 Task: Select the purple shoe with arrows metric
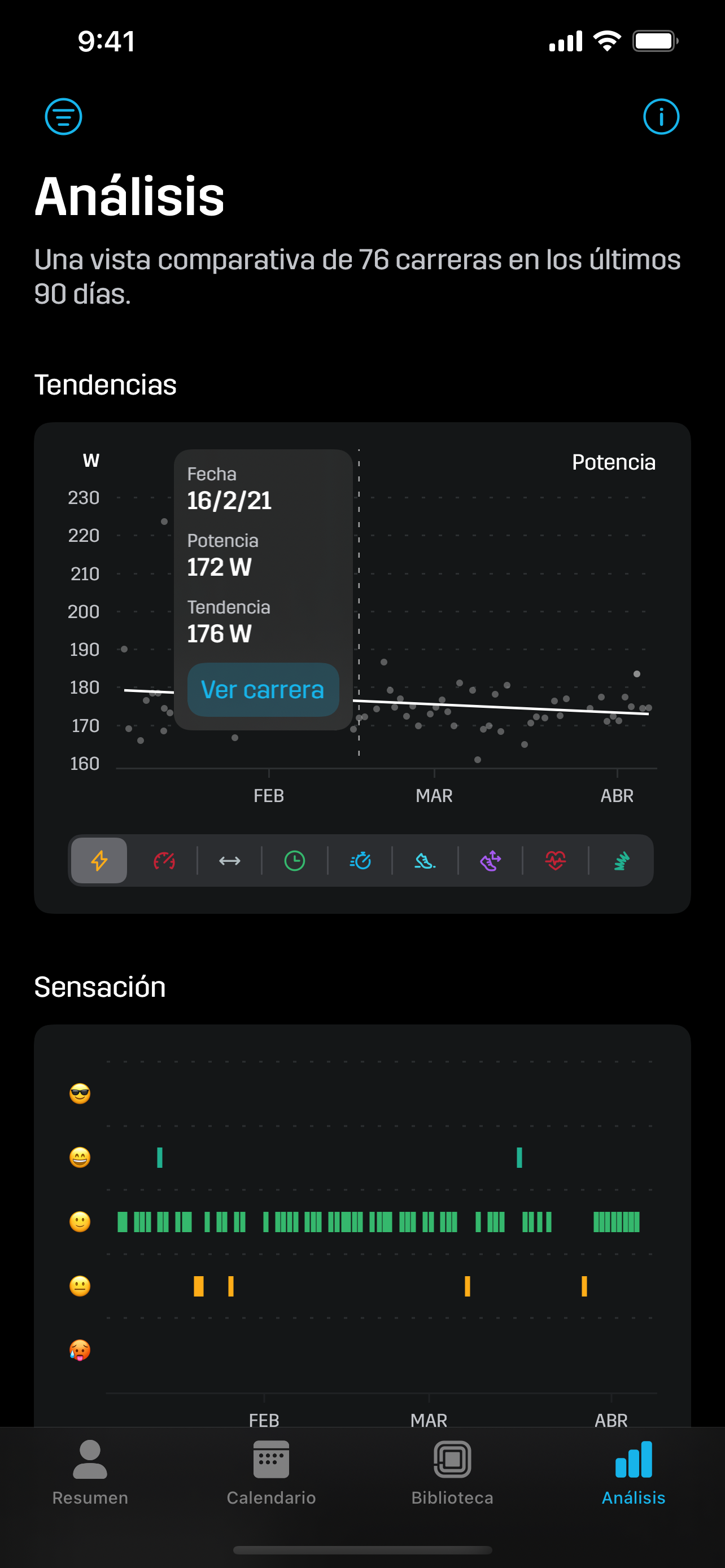click(490, 860)
